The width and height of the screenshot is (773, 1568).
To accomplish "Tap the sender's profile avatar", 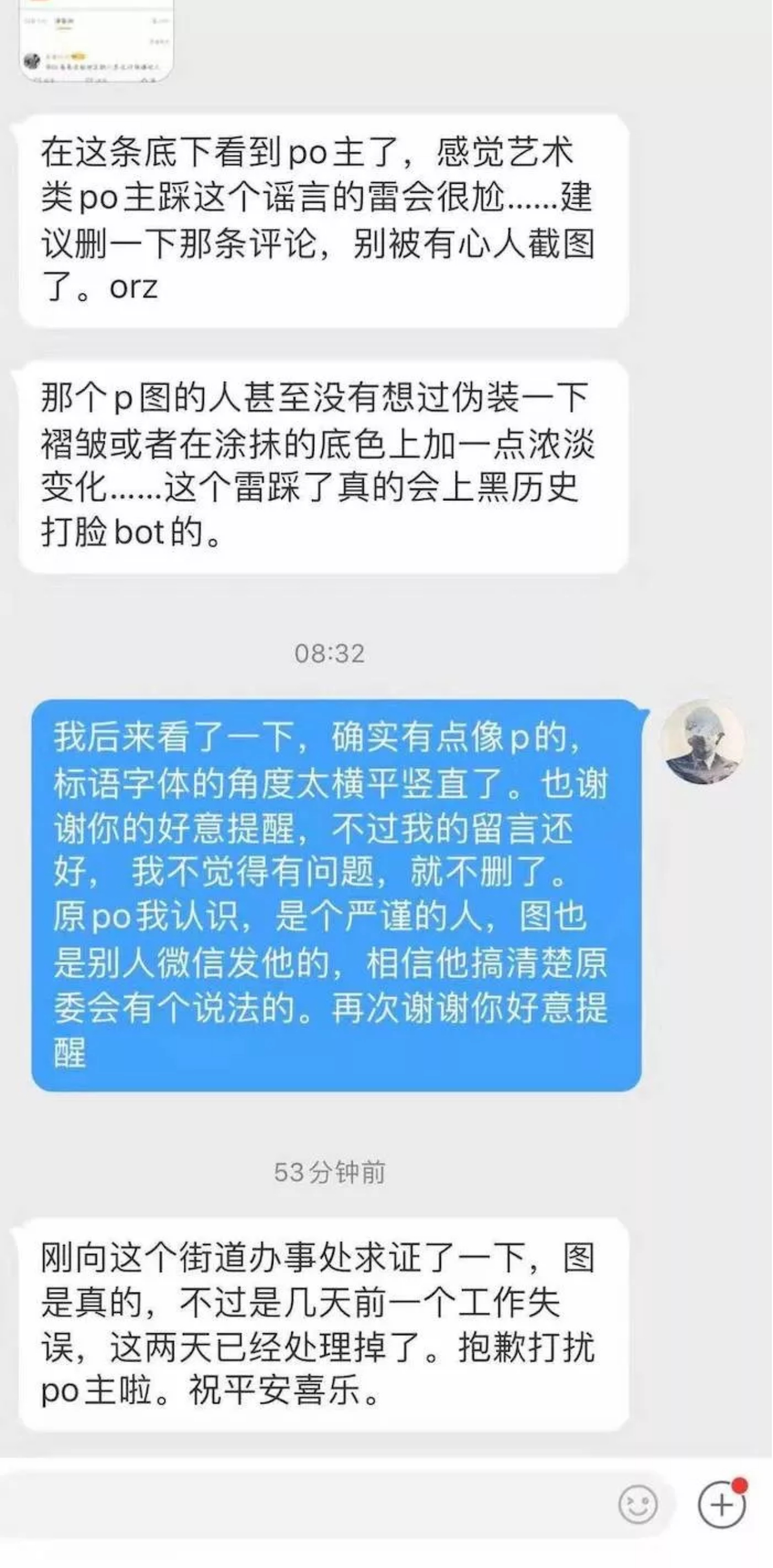I will click(704, 741).
